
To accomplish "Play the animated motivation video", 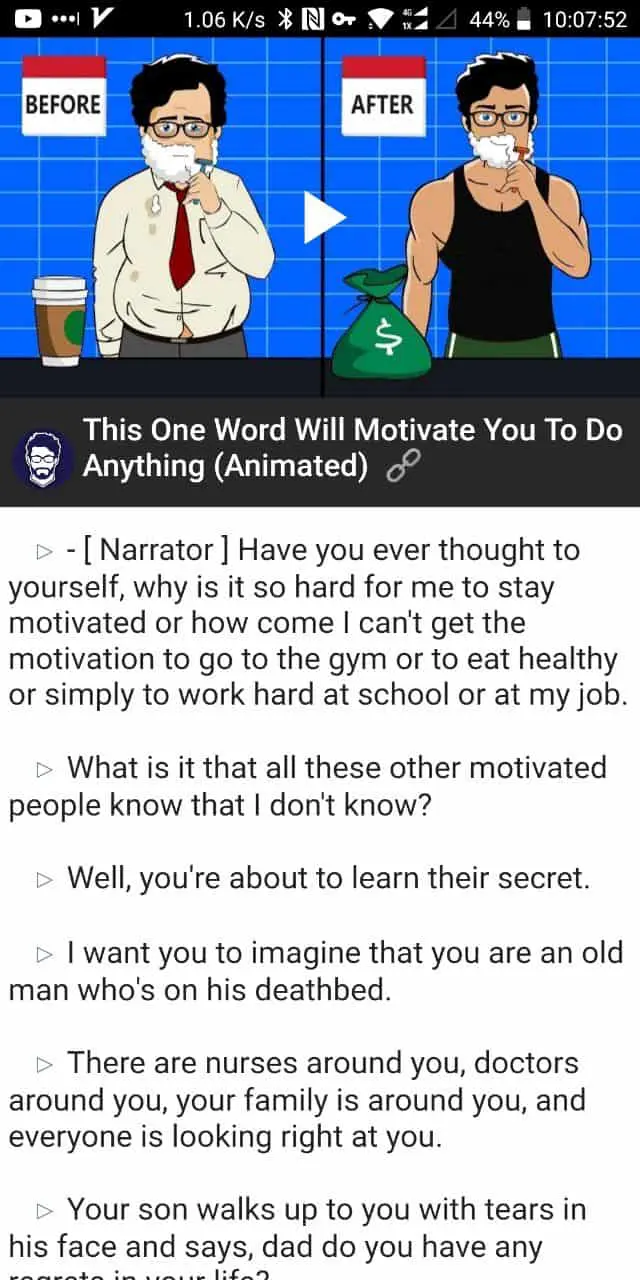I will coord(324,217).
